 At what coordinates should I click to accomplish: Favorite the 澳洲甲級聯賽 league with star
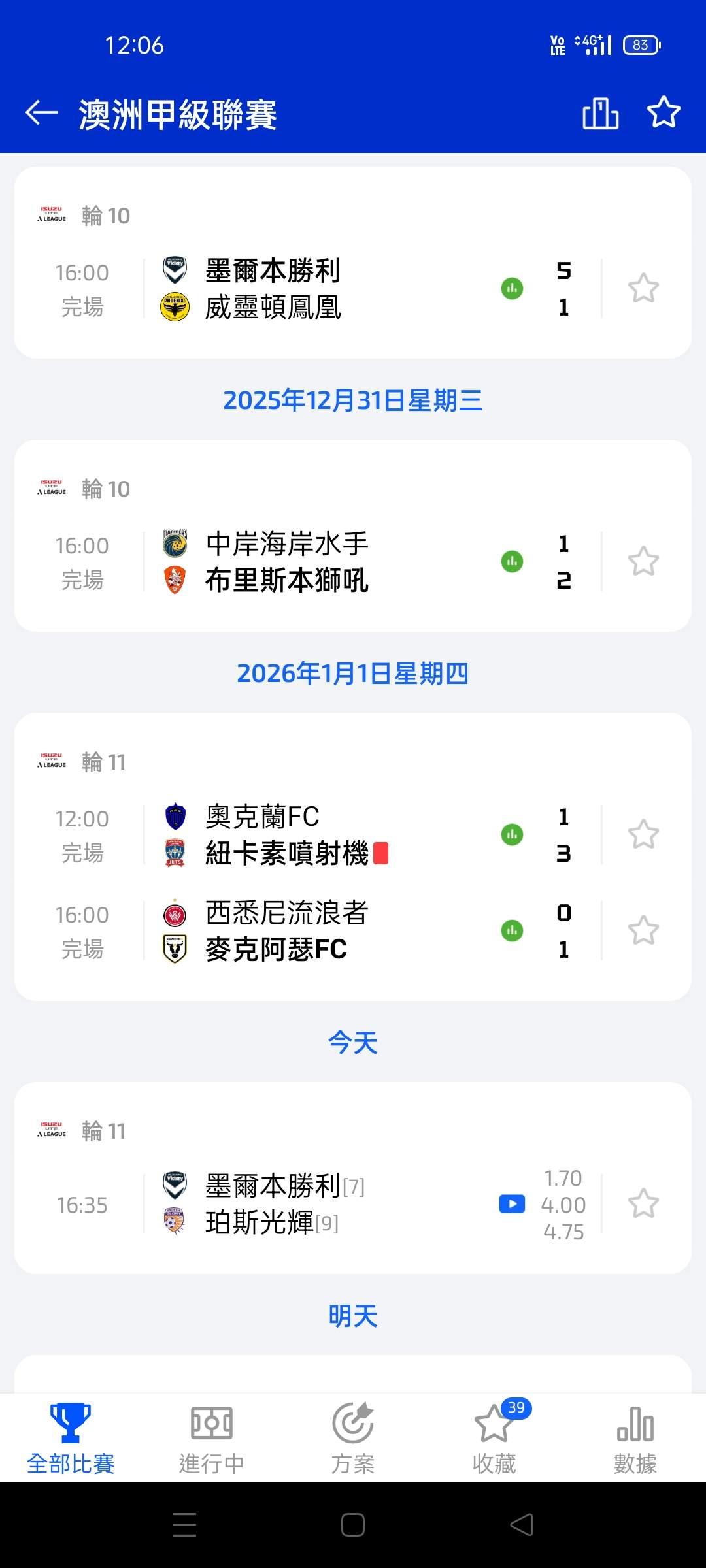pos(664,113)
